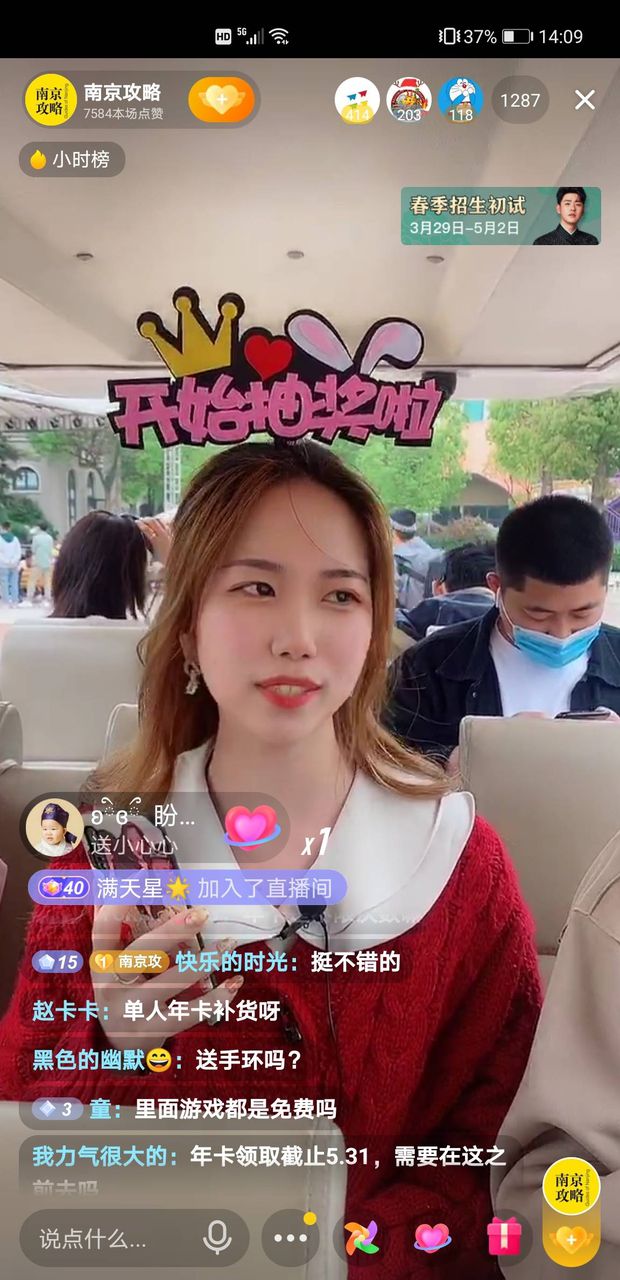Open the 春季招生初试 banner
Screen dimensions: 620x1280
pyautogui.click(x=500, y=216)
